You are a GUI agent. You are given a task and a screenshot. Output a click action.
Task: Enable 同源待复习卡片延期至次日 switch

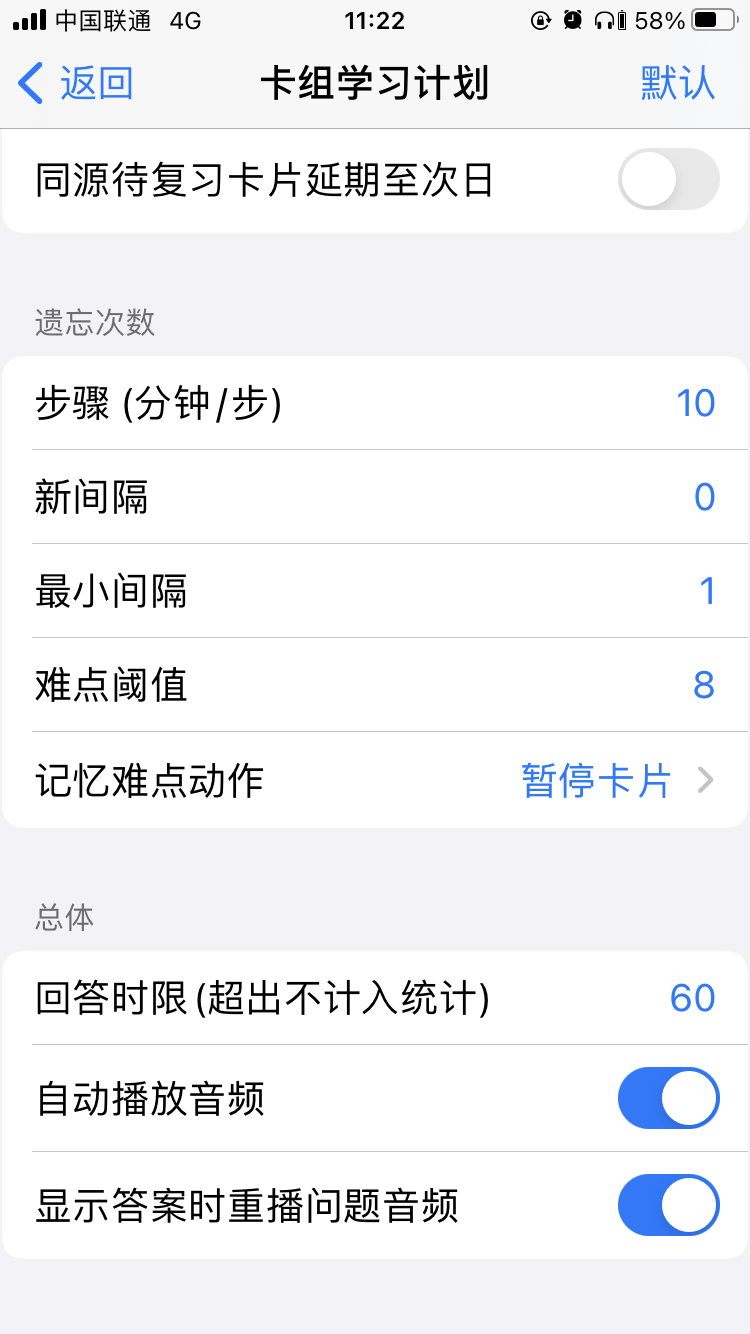668,180
